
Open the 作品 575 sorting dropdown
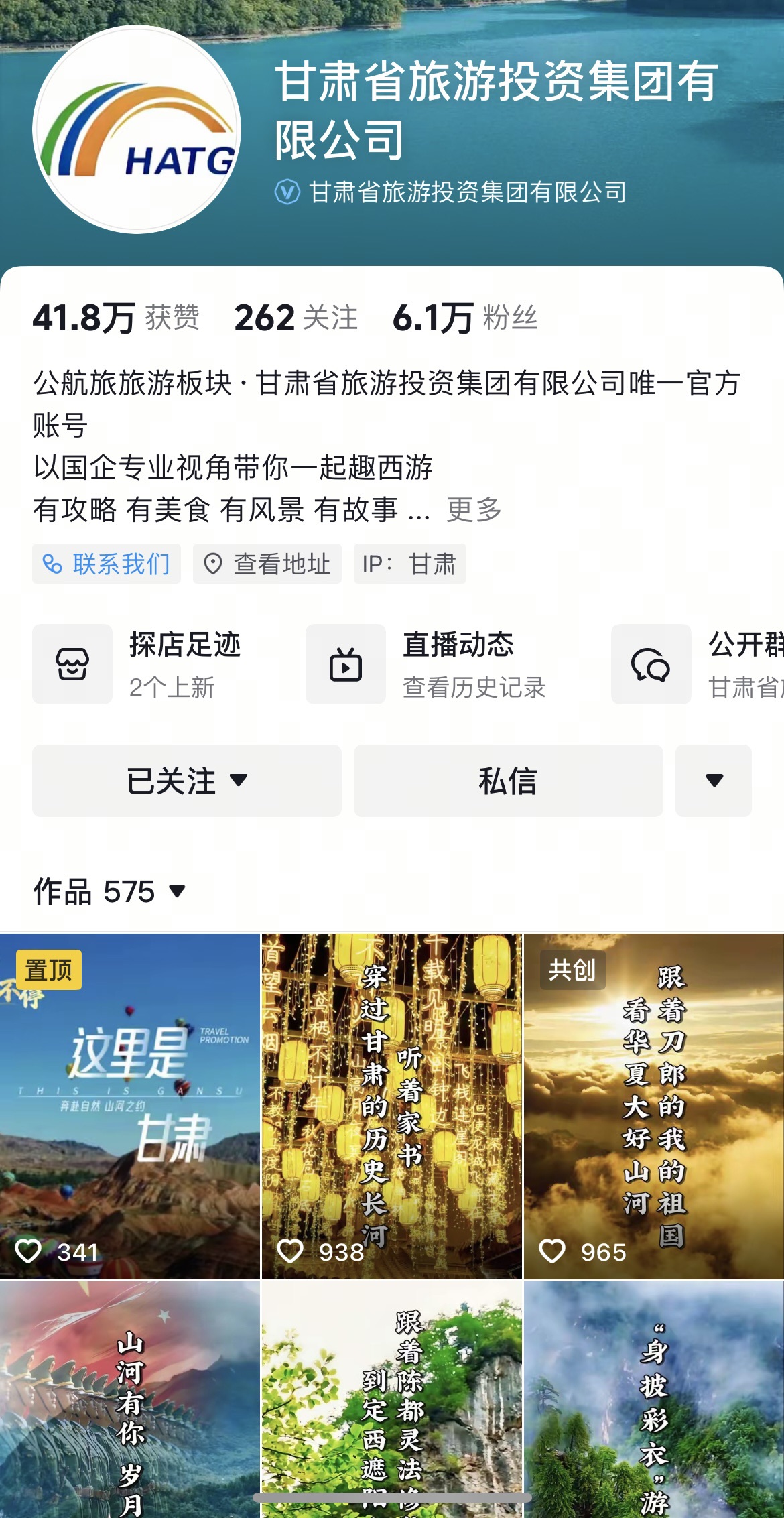coord(110,891)
